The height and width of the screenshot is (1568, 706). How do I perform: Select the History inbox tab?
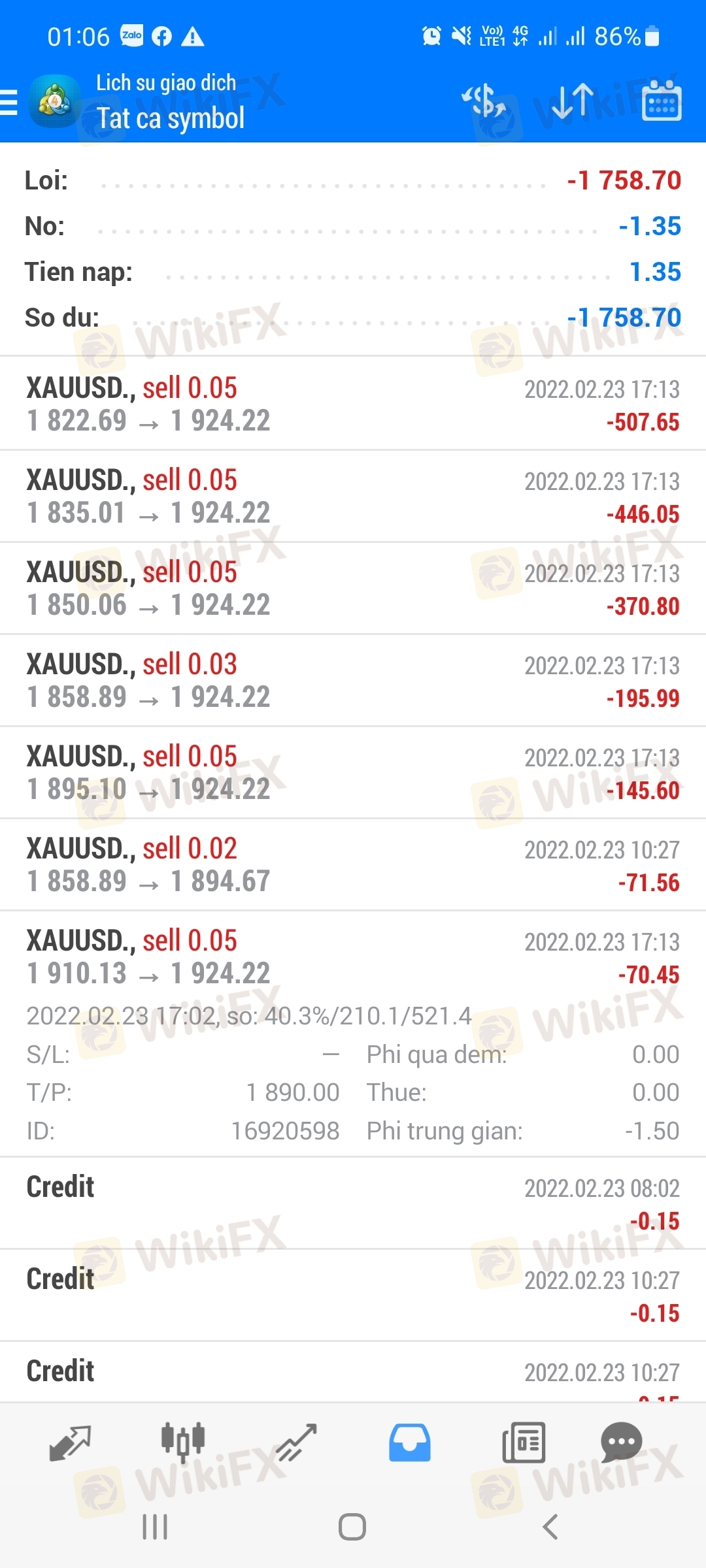pos(410,1443)
